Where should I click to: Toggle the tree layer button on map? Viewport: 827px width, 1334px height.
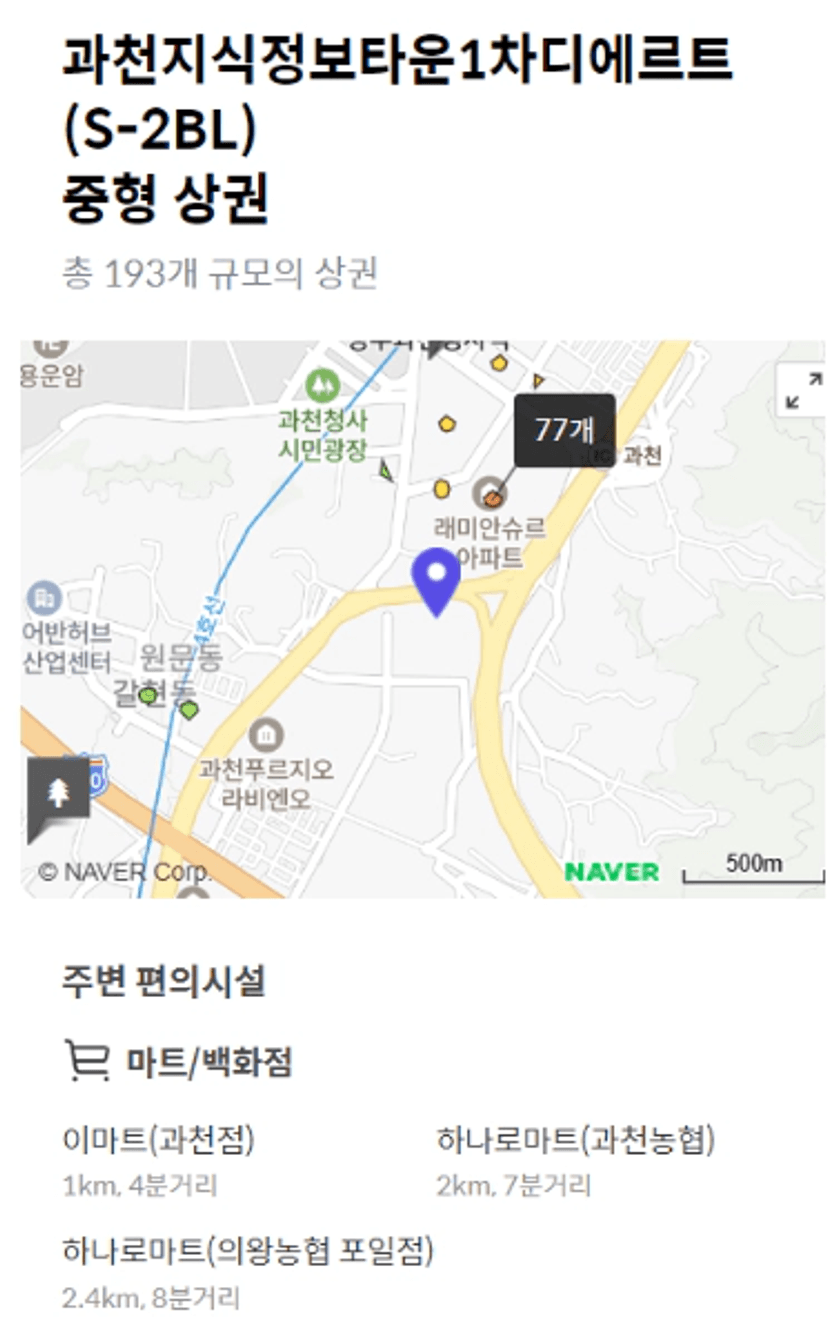click(x=58, y=795)
